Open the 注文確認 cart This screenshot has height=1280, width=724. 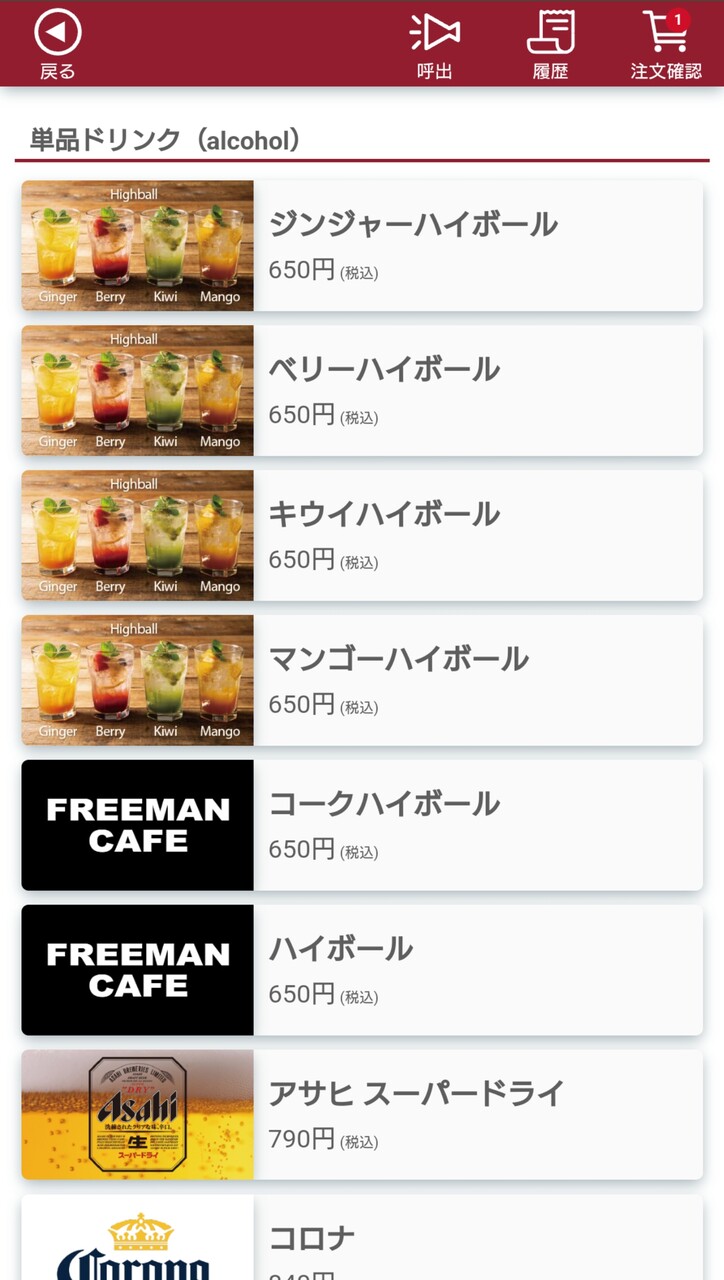coord(666,44)
